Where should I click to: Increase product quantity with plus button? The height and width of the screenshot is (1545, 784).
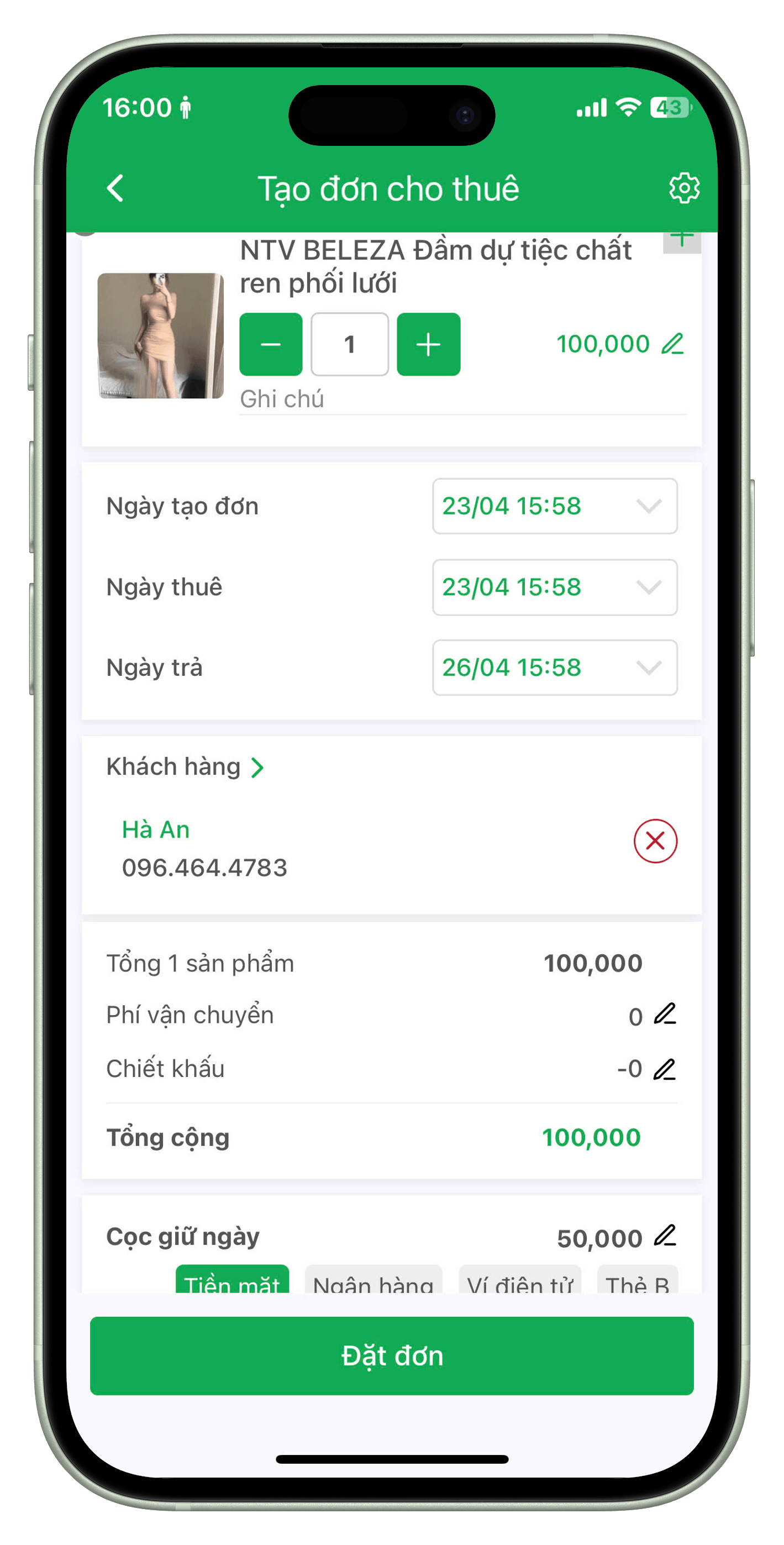(428, 344)
